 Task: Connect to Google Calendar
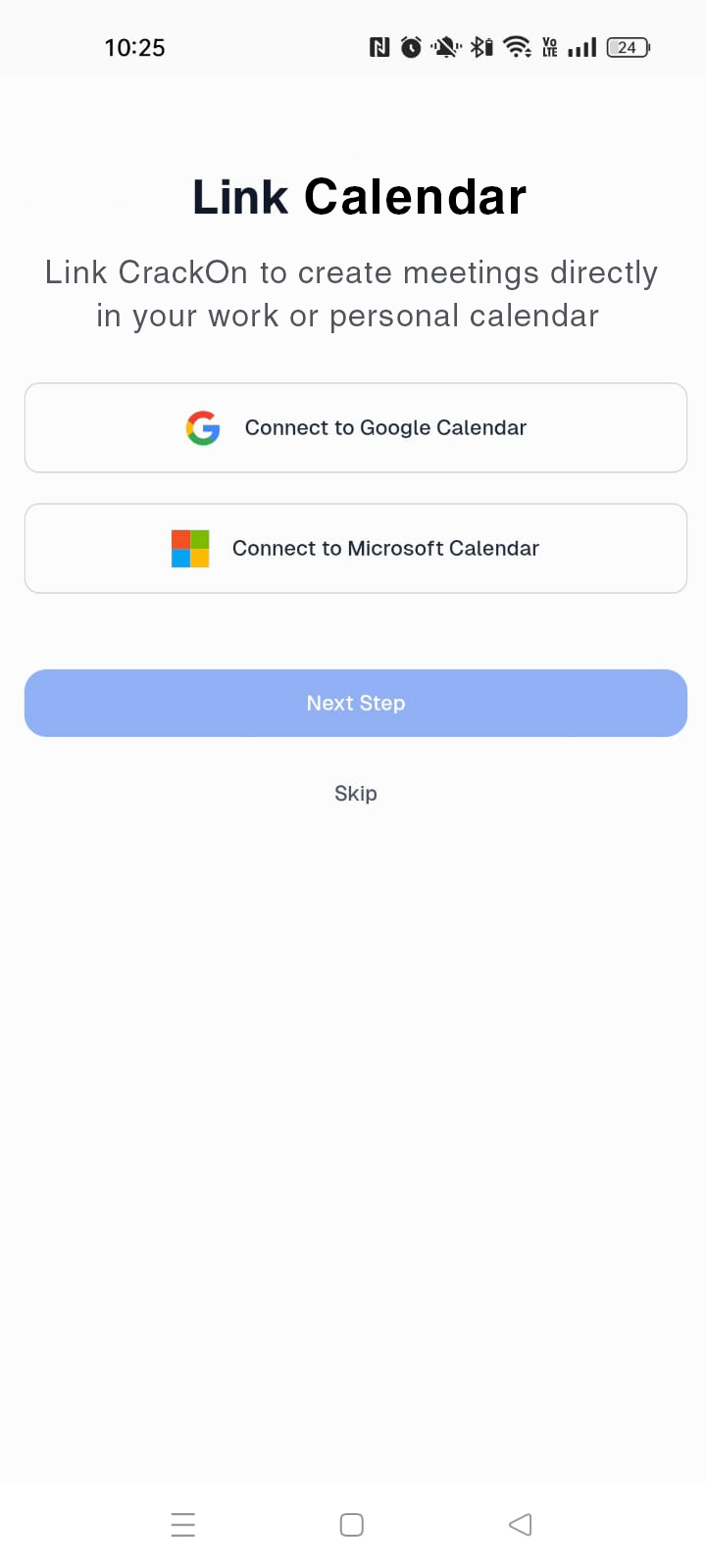tap(355, 427)
